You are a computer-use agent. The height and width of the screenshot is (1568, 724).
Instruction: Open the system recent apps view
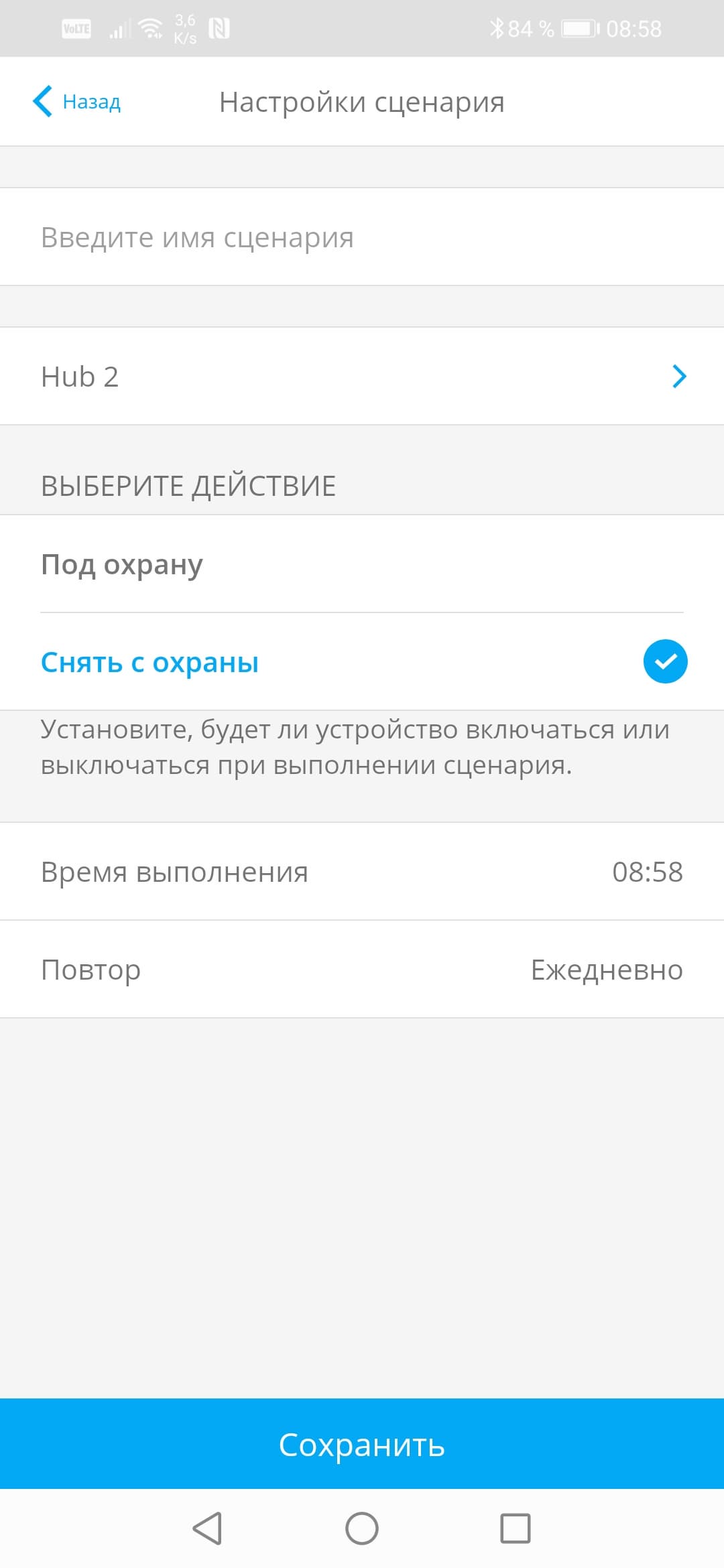coord(516,1528)
